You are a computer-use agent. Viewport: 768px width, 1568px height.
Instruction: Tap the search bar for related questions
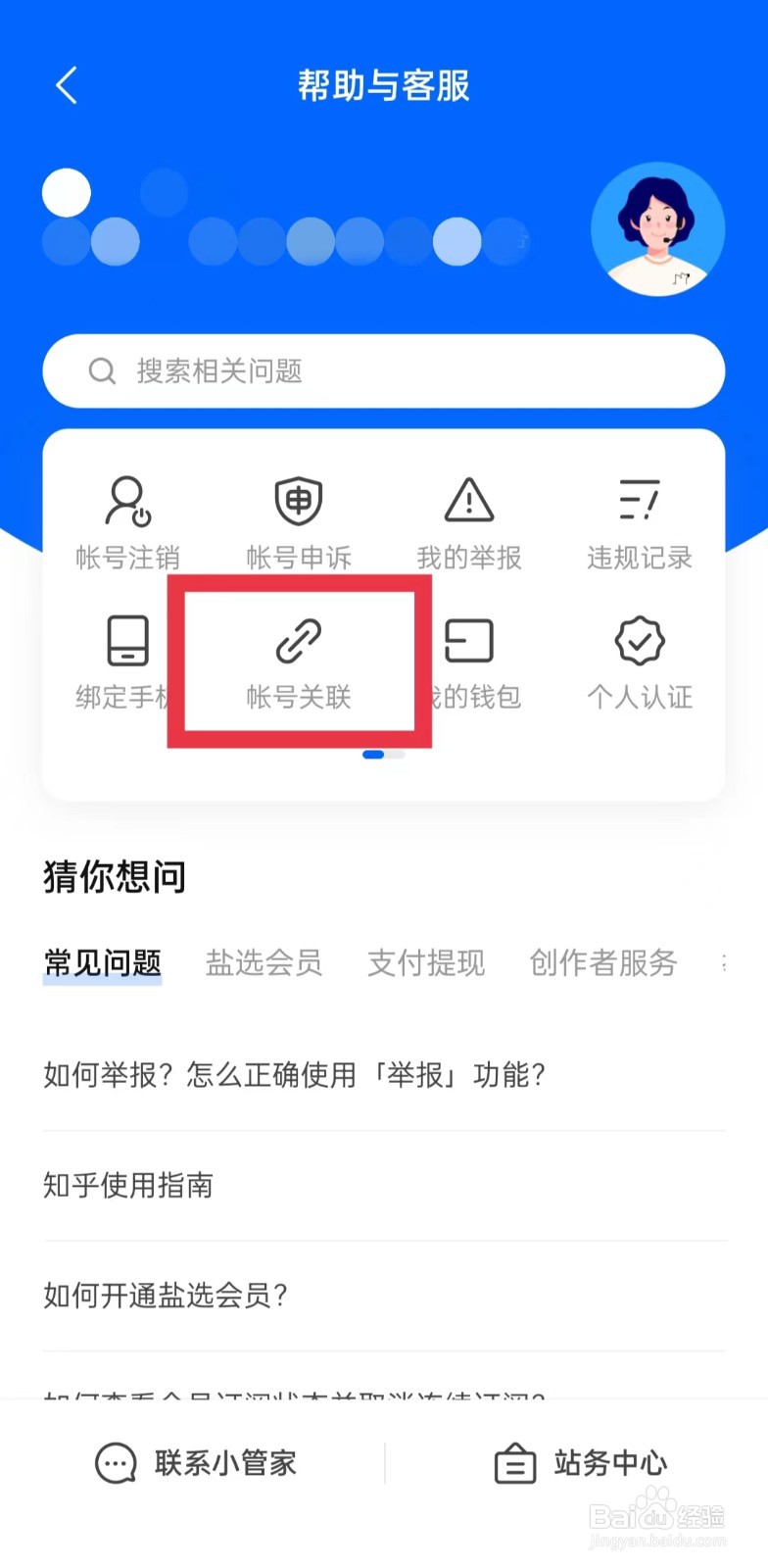click(x=384, y=371)
